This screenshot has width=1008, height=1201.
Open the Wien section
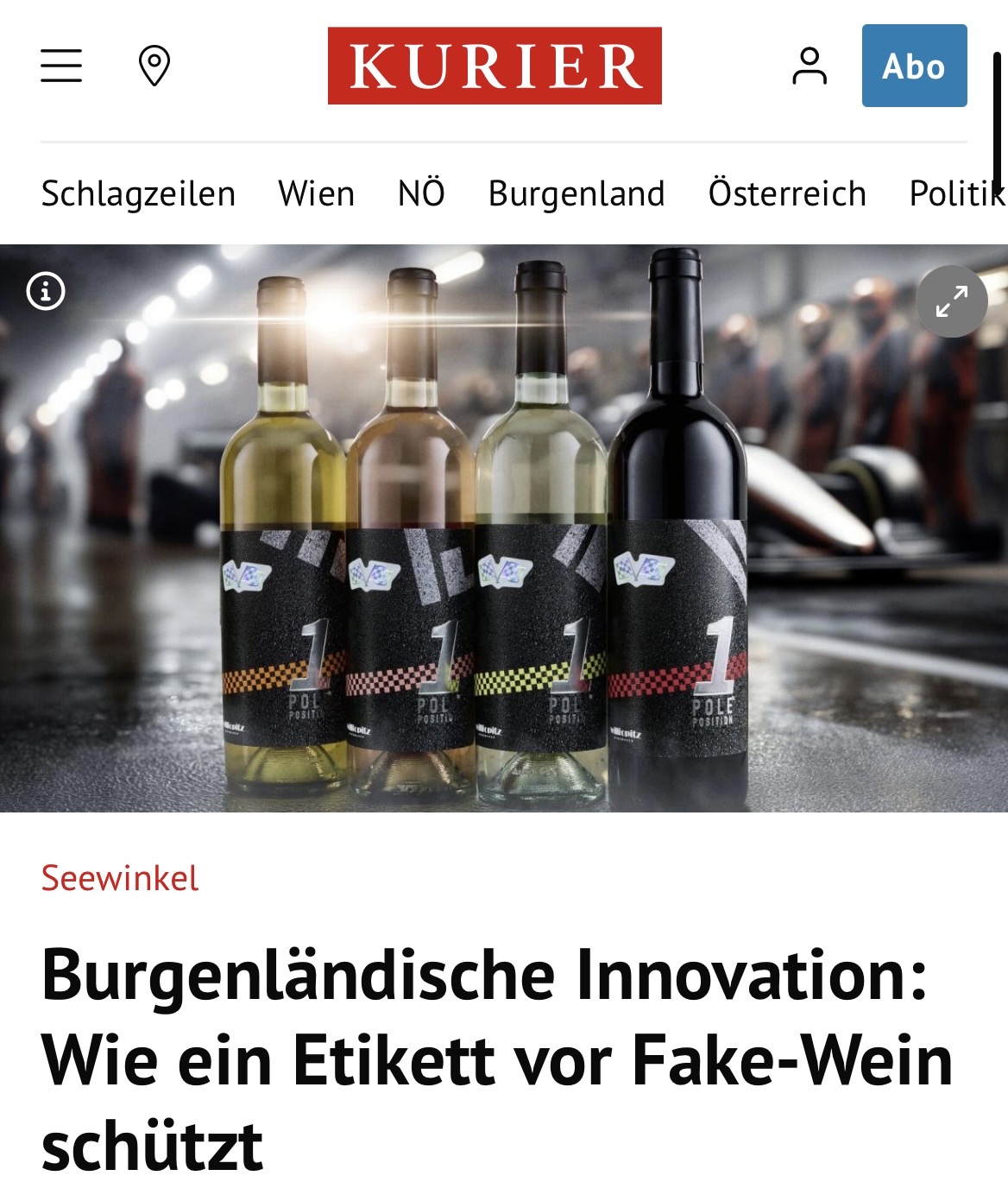pos(316,194)
